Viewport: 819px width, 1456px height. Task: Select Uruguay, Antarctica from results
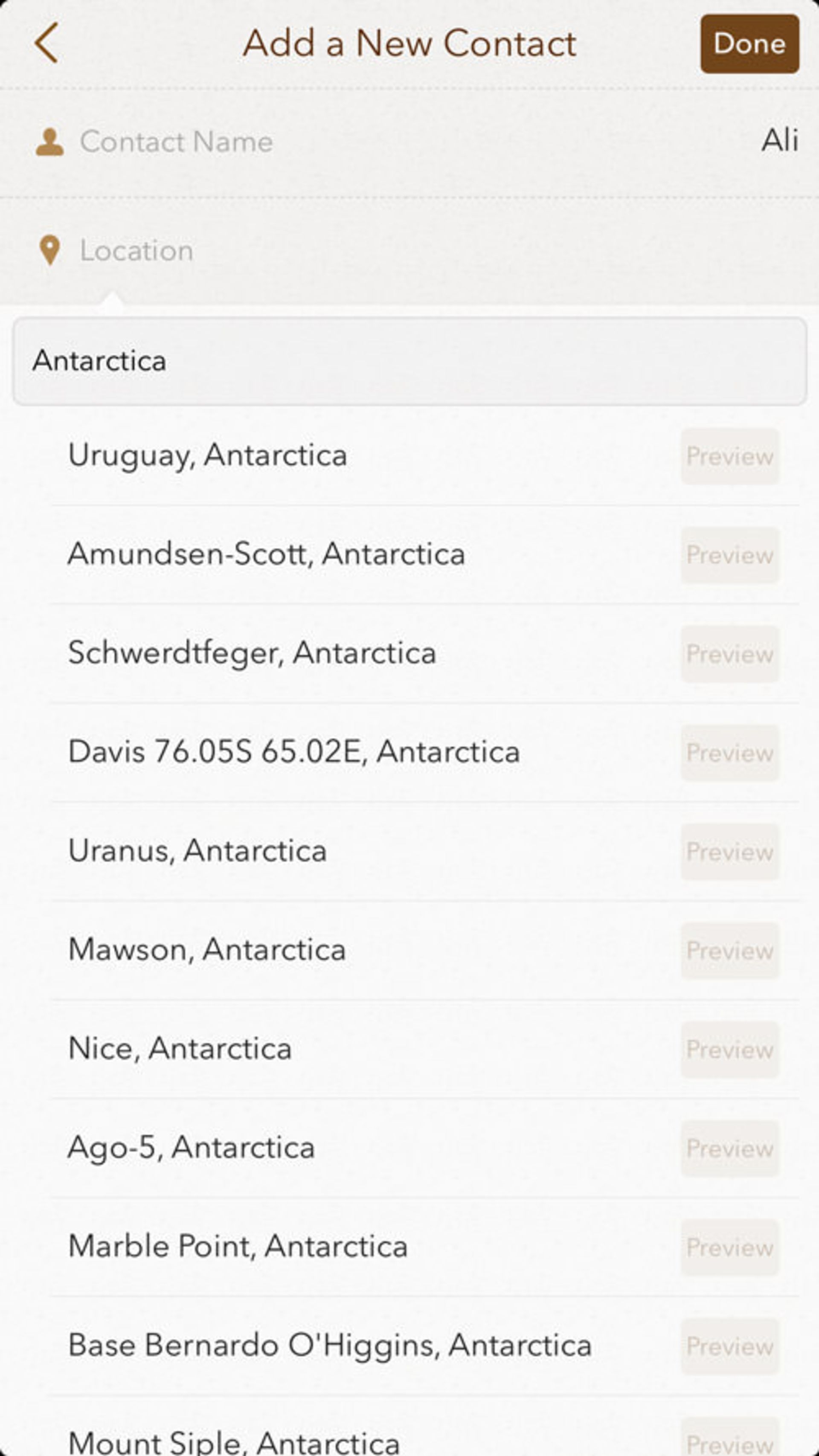(207, 455)
